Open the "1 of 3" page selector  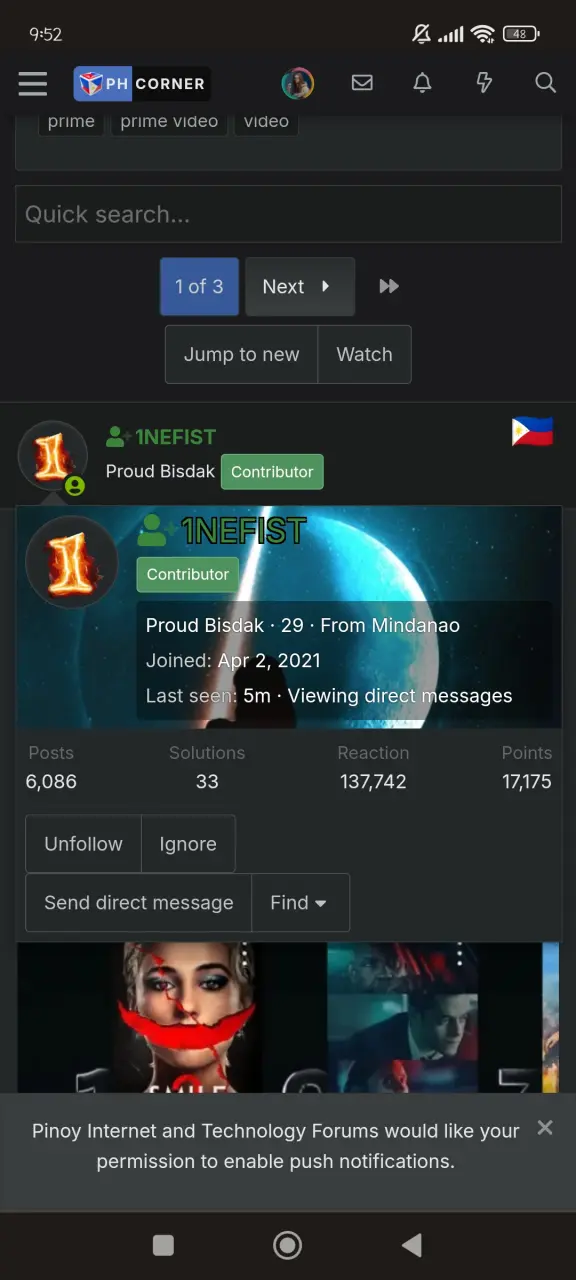(199, 287)
